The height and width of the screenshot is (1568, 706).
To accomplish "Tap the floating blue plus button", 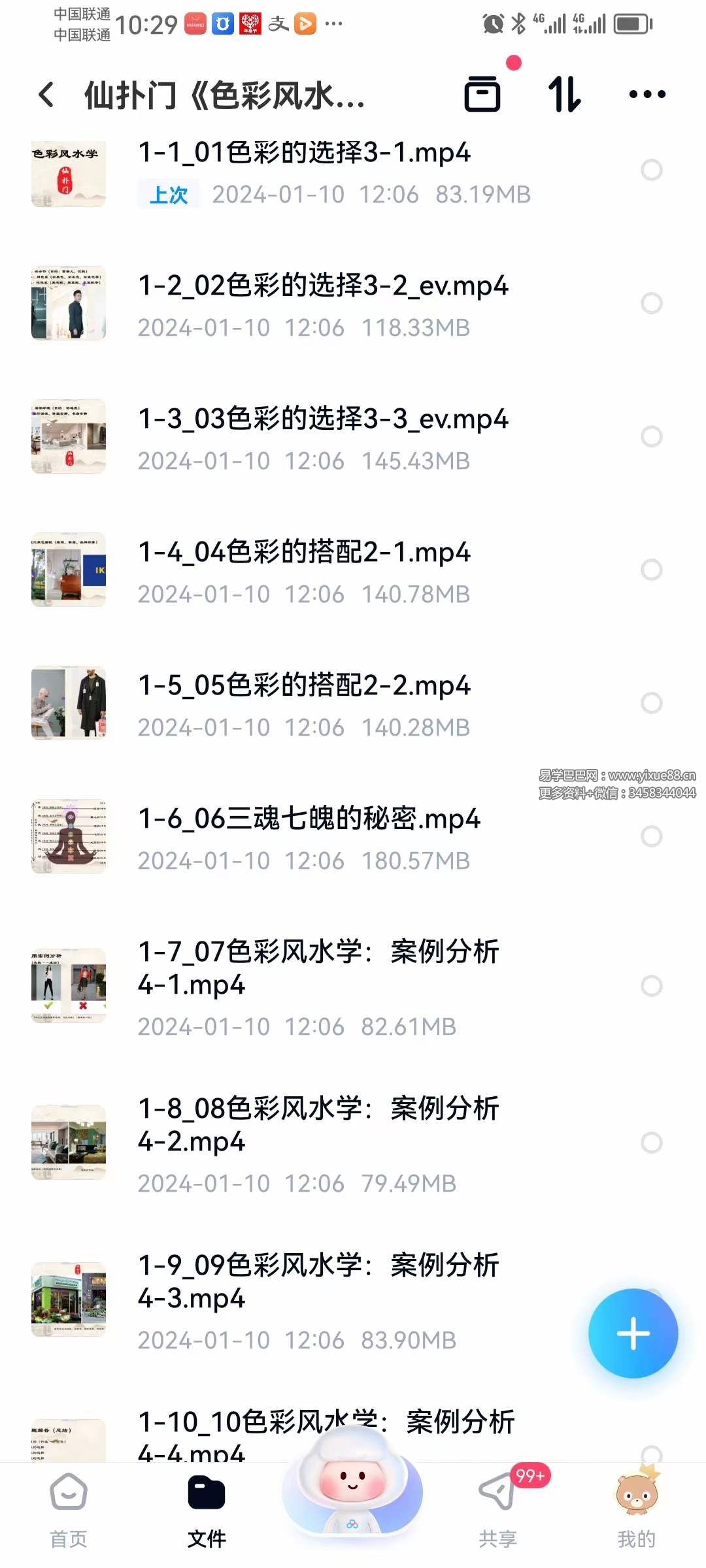I will (633, 1333).
